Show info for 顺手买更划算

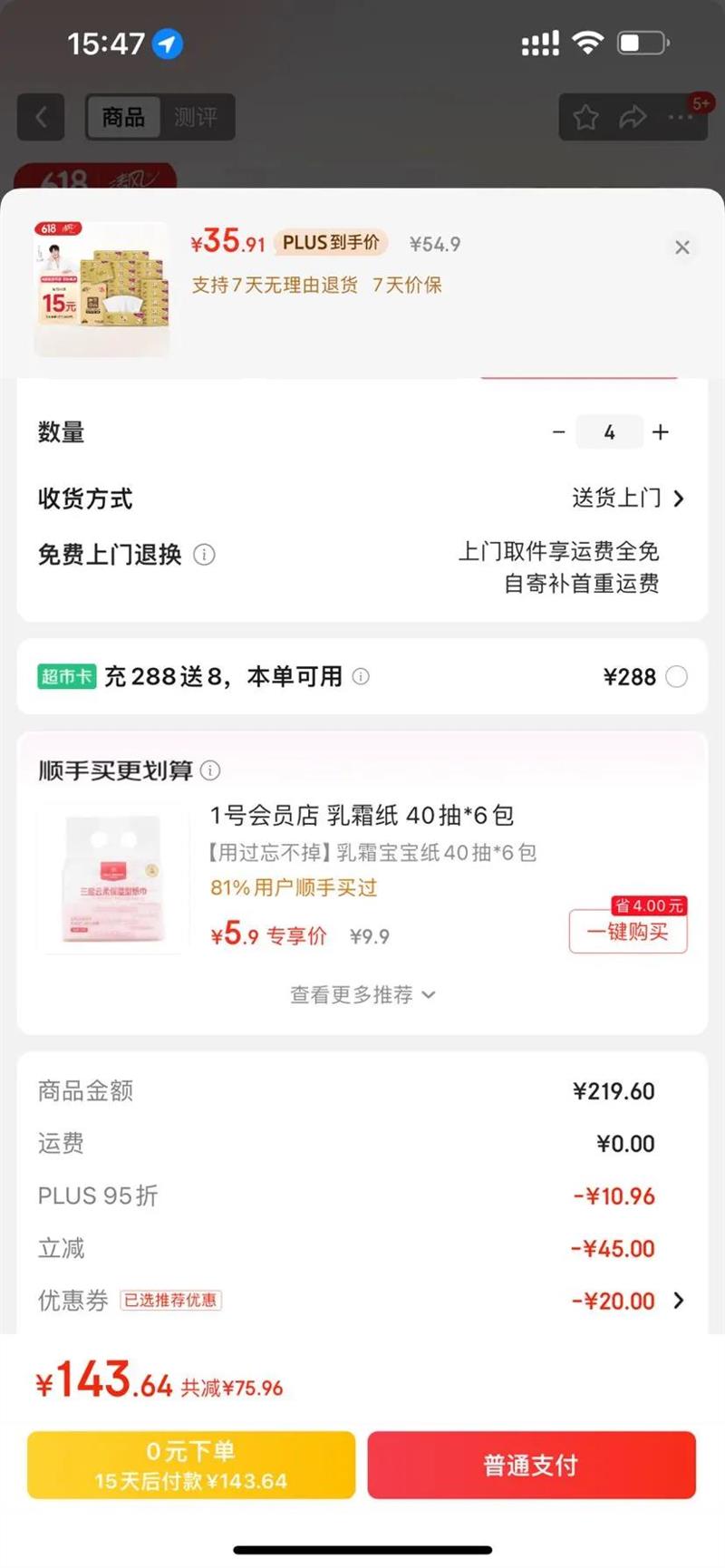(210, 770)
